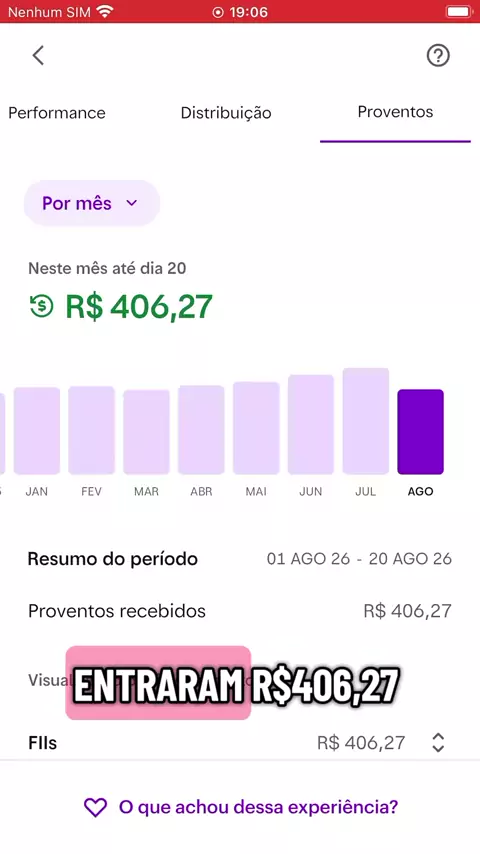
Task: Select the MAI bar in the chart
Action: (256, 428)
